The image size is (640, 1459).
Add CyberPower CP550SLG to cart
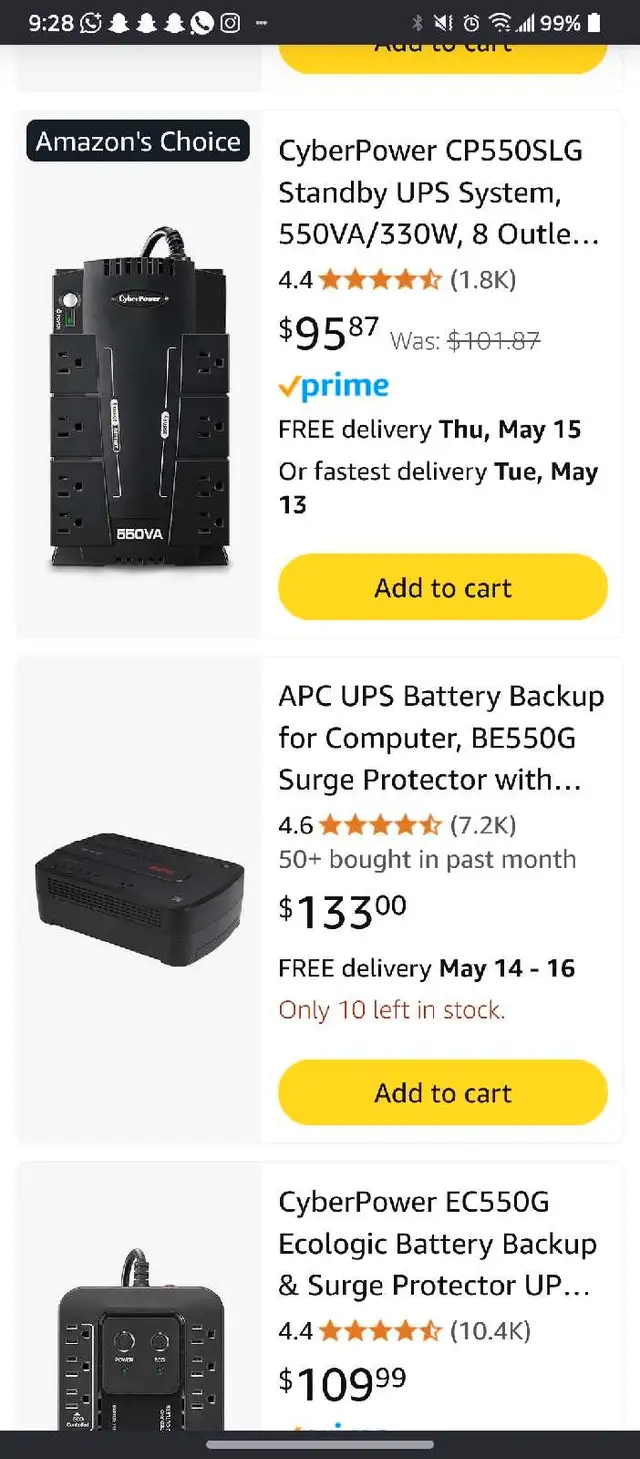pos(443,588)
